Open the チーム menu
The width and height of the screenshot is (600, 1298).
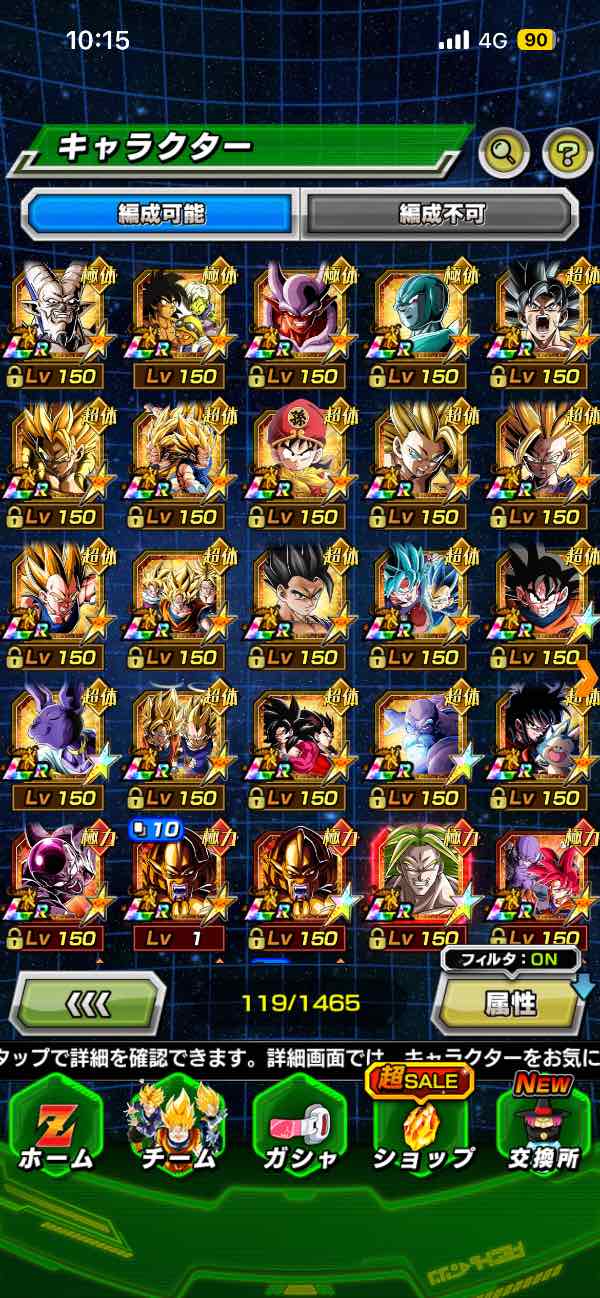pyautogui.click(x=177, y=1128)
